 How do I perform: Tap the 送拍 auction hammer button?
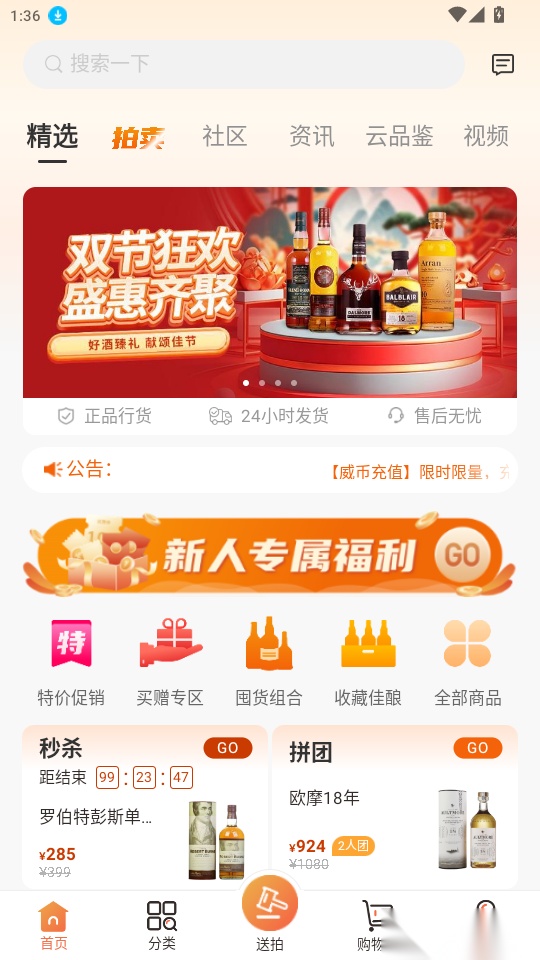pos(270,912)
